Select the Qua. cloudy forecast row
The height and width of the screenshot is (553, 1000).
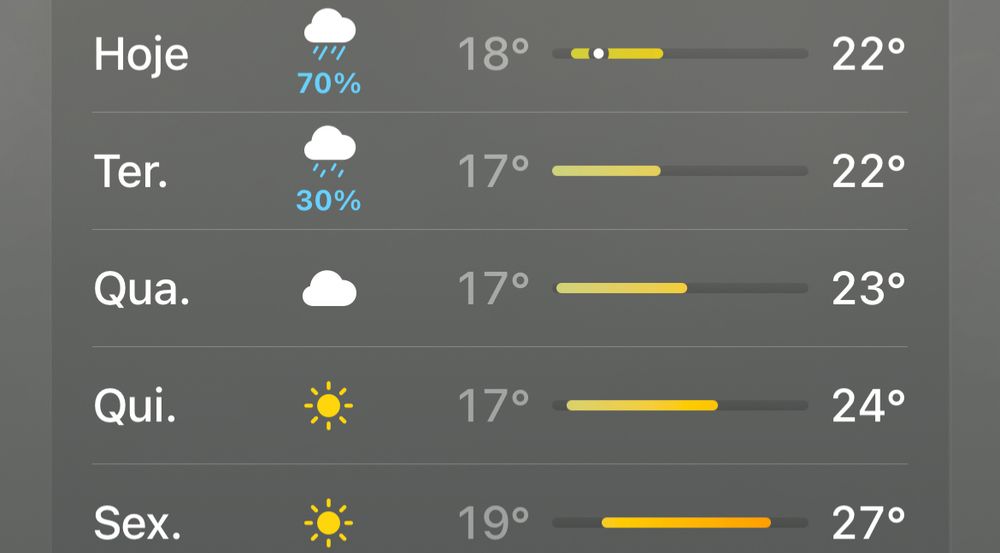tap(500, 288)
